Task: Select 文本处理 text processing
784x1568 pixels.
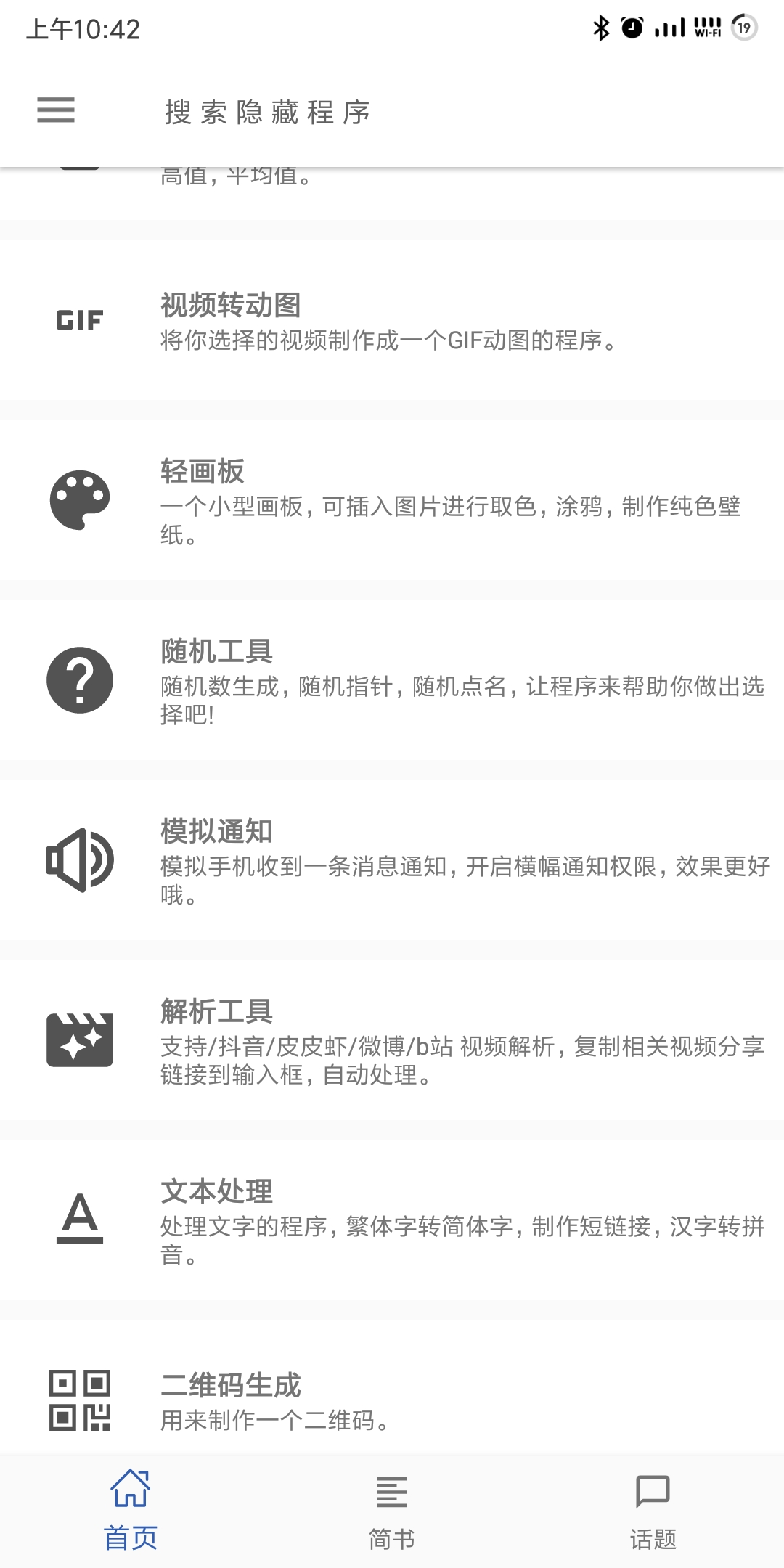Action: pos(392,1220)
